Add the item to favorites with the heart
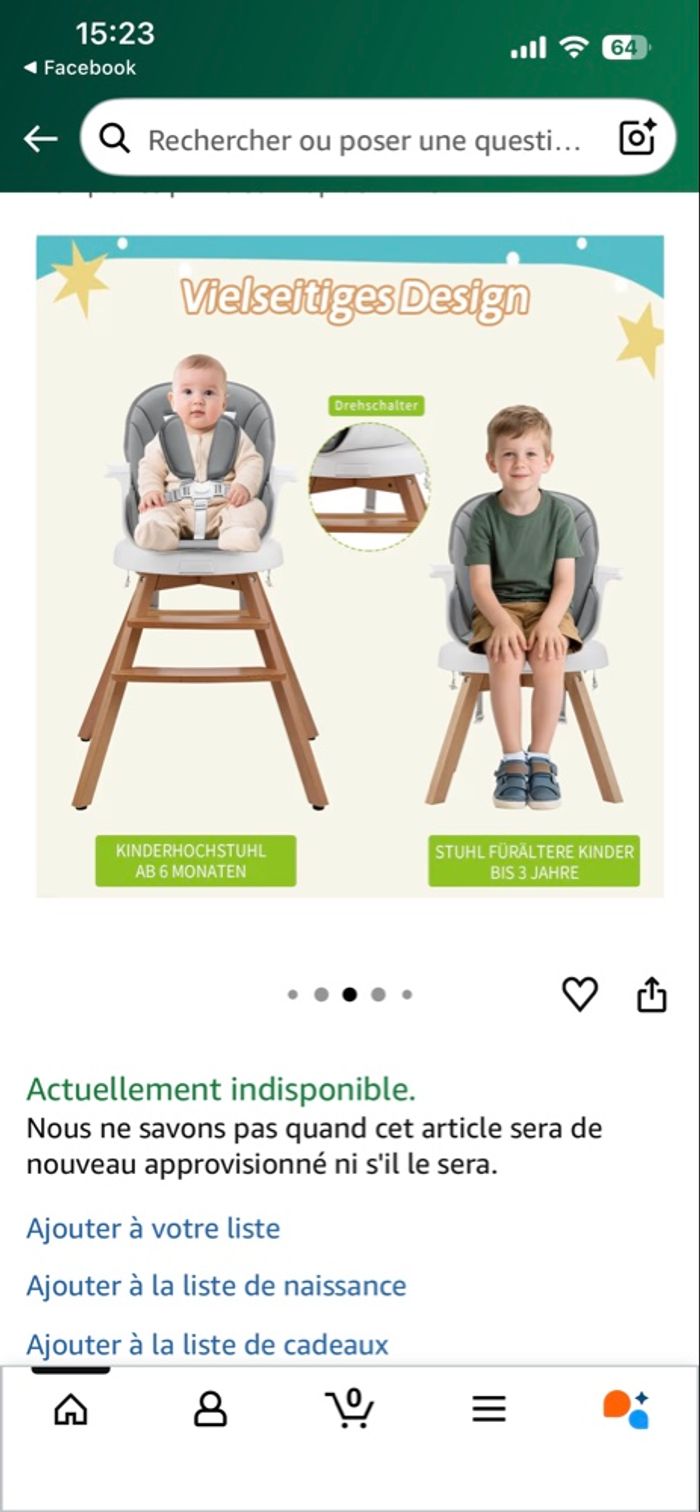Viewport: 700px width, 1512px height. (579, 994)
